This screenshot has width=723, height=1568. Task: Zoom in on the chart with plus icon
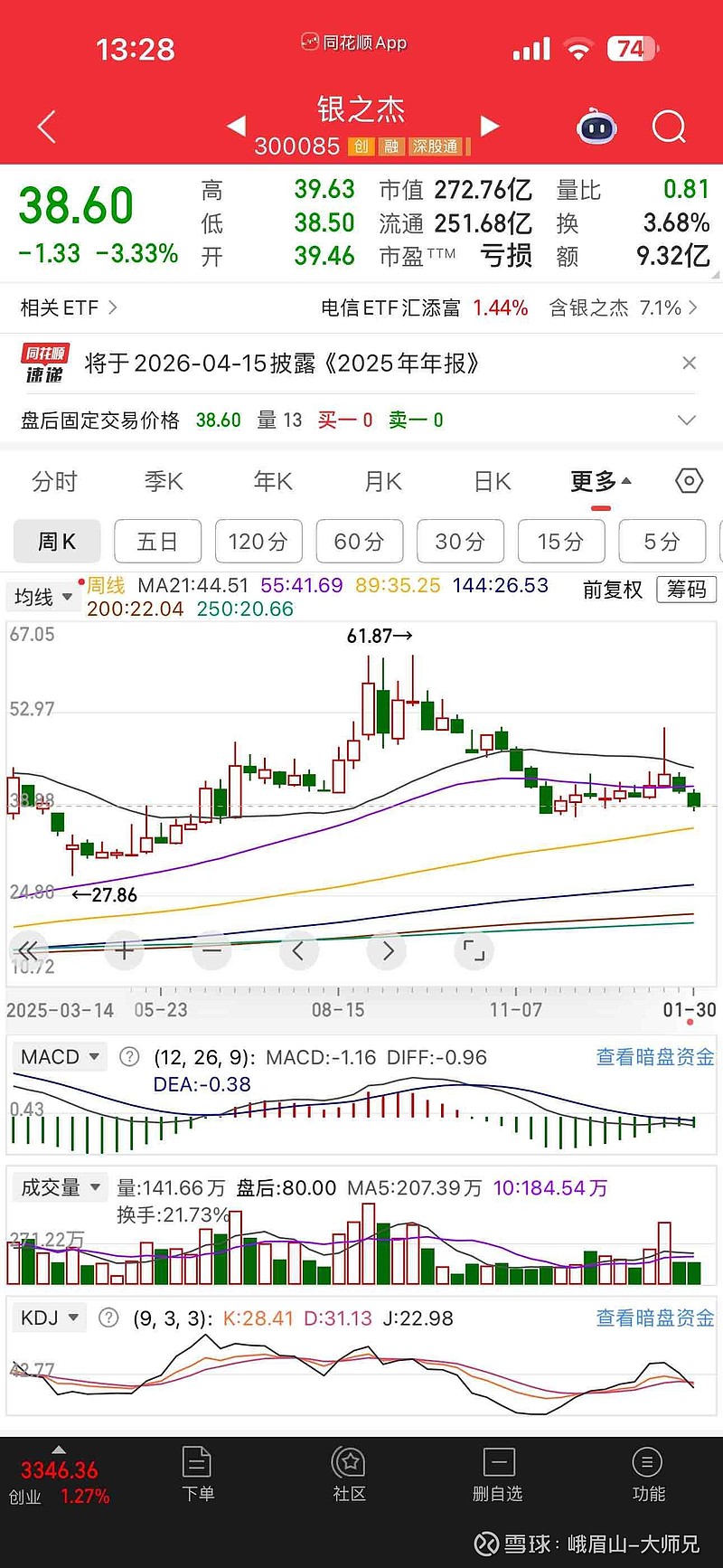click(x=124, y=950)
